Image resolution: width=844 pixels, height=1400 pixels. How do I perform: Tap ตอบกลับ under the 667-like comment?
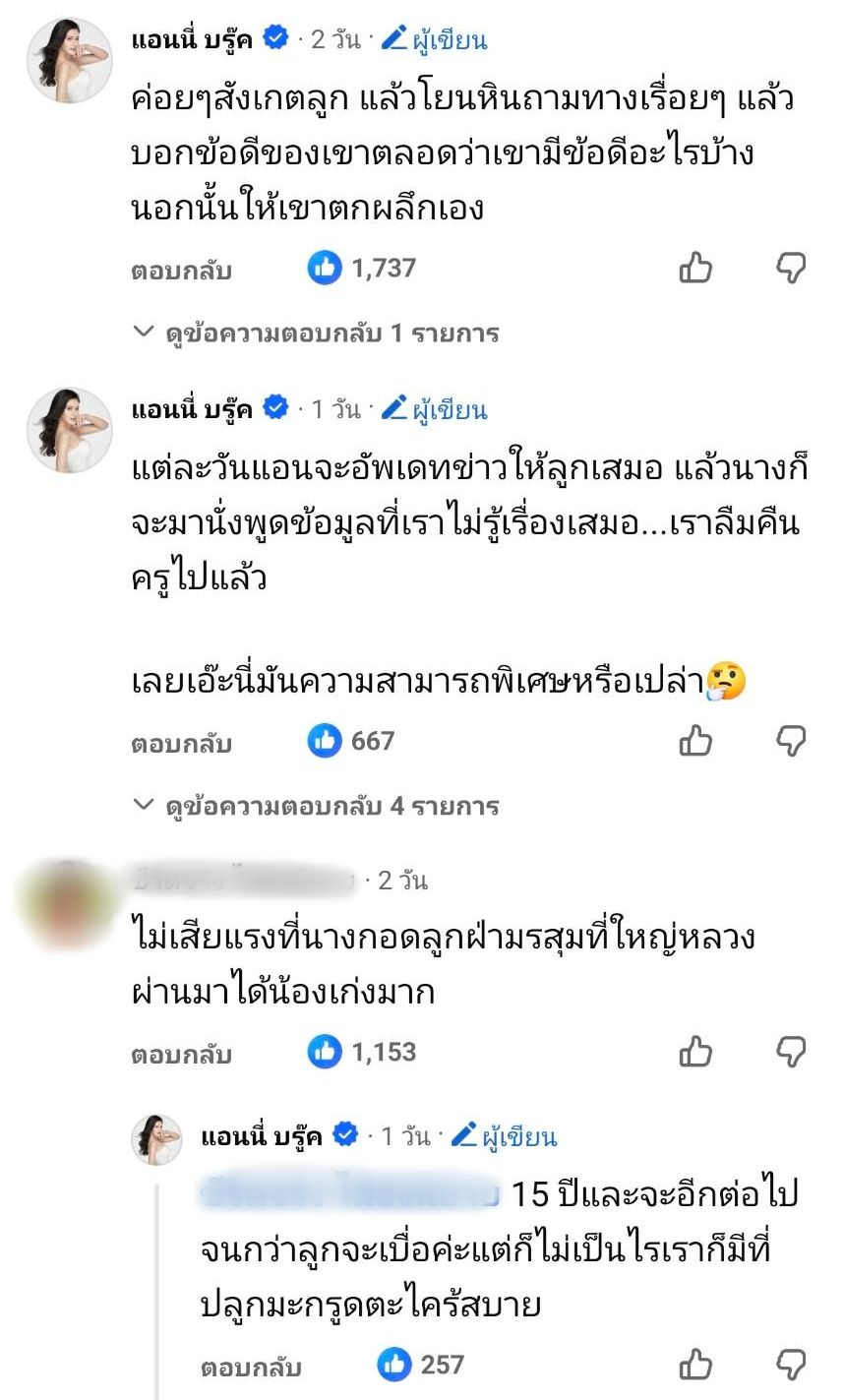(x=181, y=743)
